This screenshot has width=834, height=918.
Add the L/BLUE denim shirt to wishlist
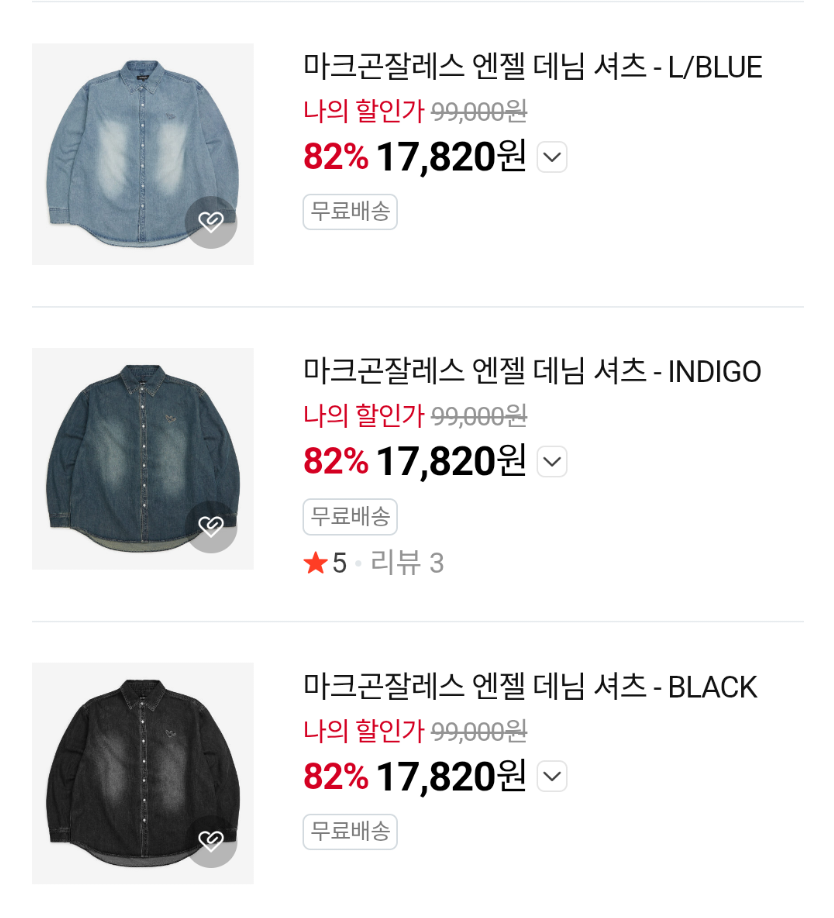[x=211, y=222]
